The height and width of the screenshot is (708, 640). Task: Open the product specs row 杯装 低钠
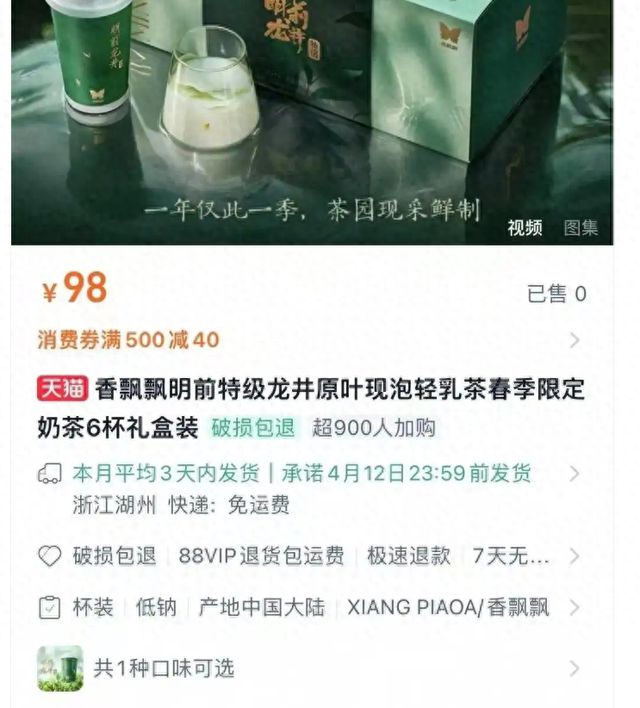(x=310, y=607)
